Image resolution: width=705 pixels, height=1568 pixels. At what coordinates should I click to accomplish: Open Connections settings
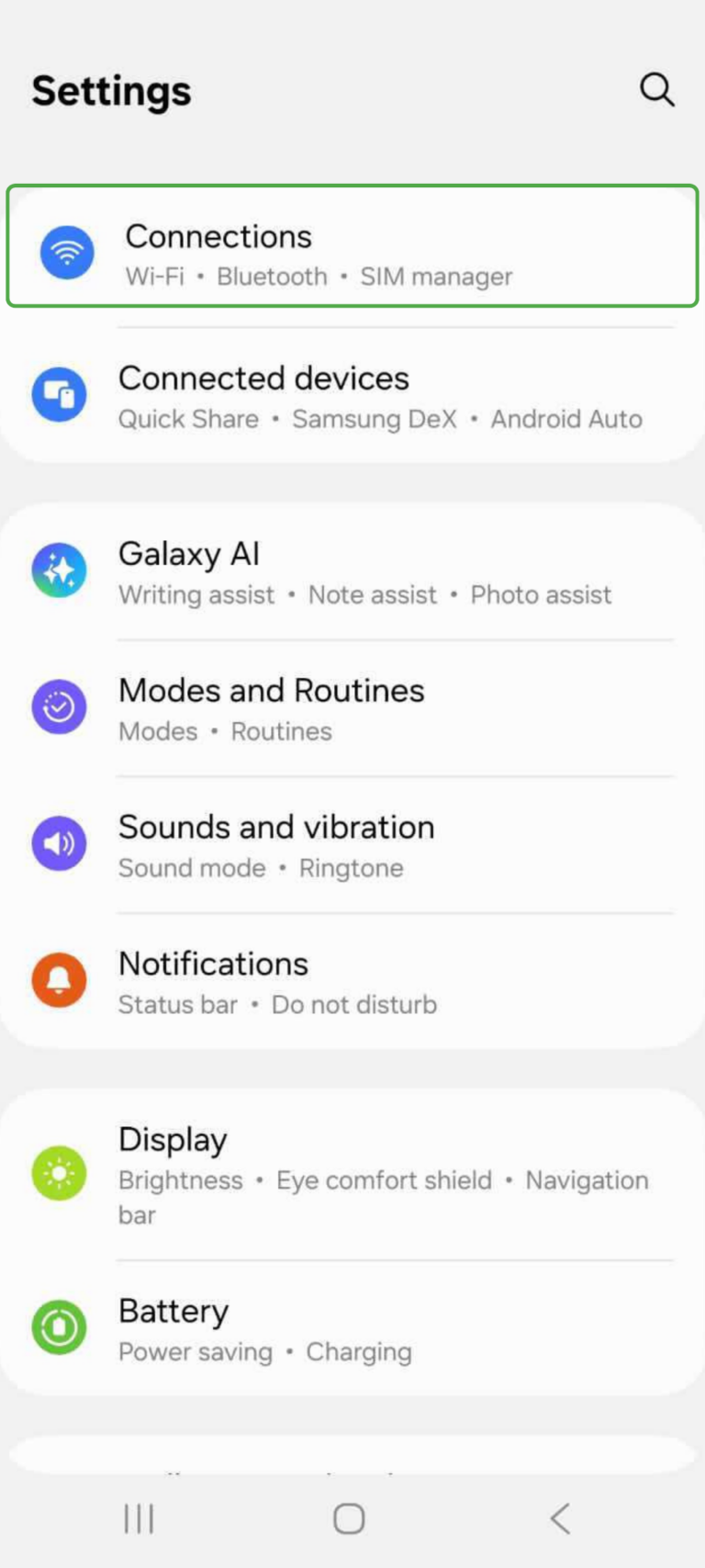click(x=352, y=246)
